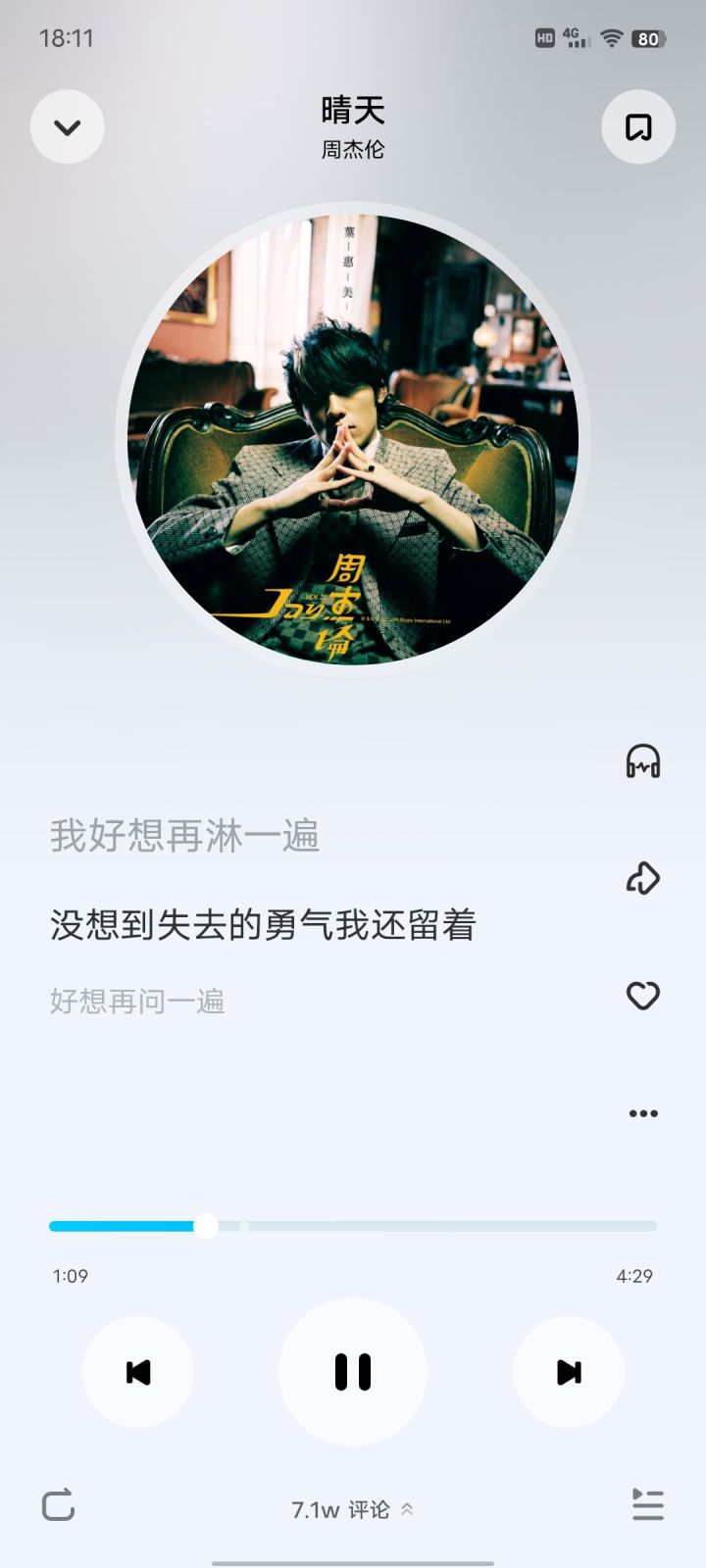Open the more options menu
This screenshot has width=706, height=1568.
tap(642, 1112)
